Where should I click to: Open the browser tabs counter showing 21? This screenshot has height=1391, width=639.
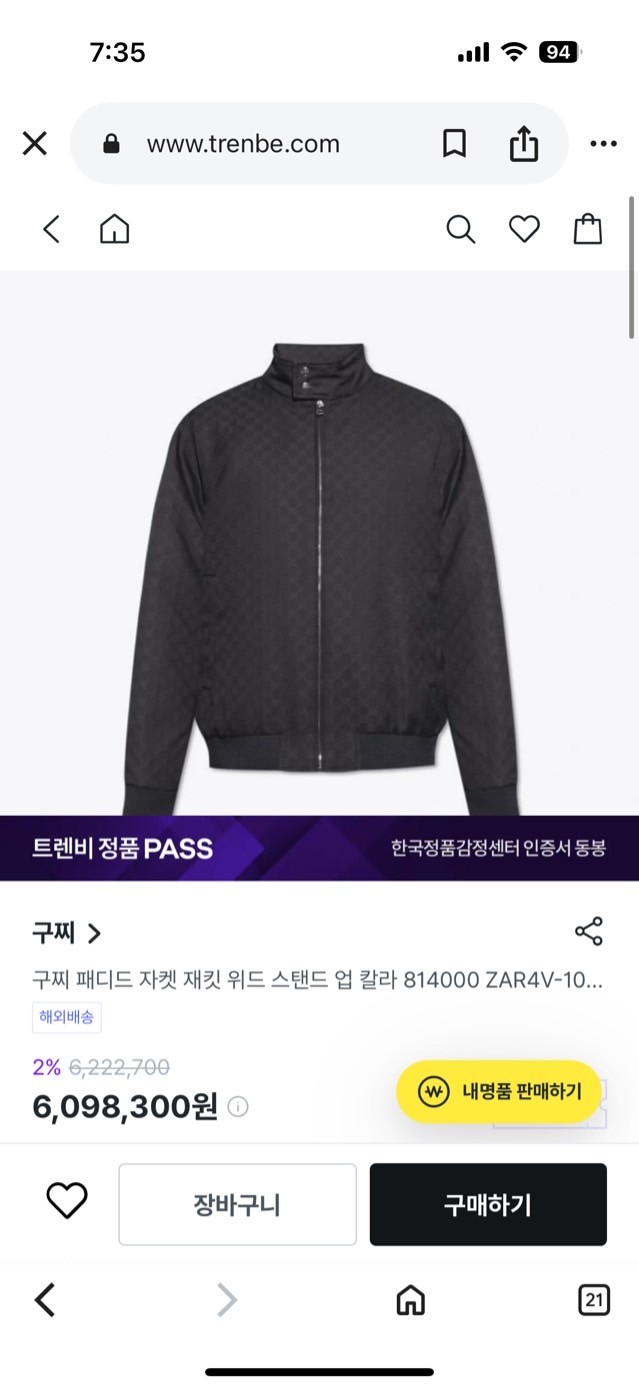(x=594, y=1300)
